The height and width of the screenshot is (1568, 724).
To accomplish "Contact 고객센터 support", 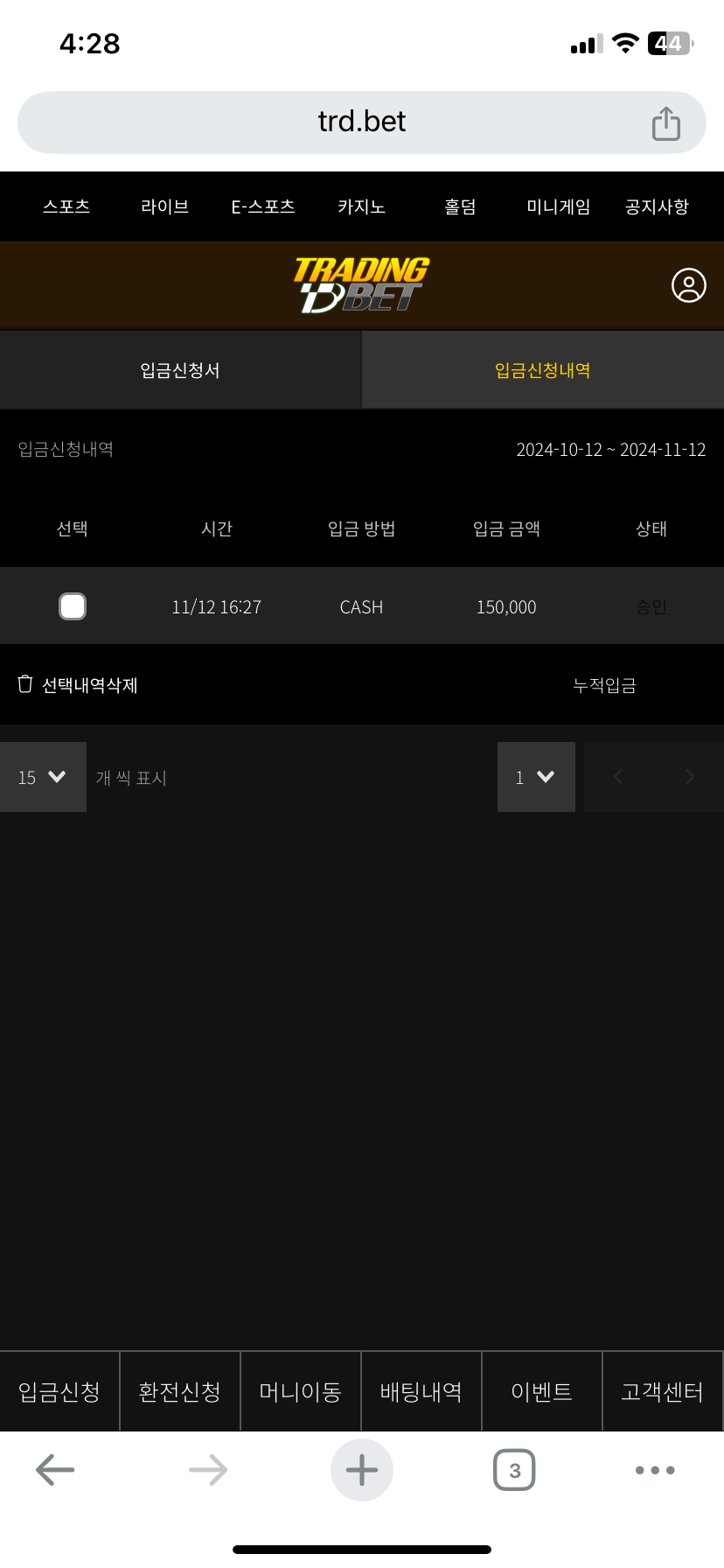I will (662, 1391).
